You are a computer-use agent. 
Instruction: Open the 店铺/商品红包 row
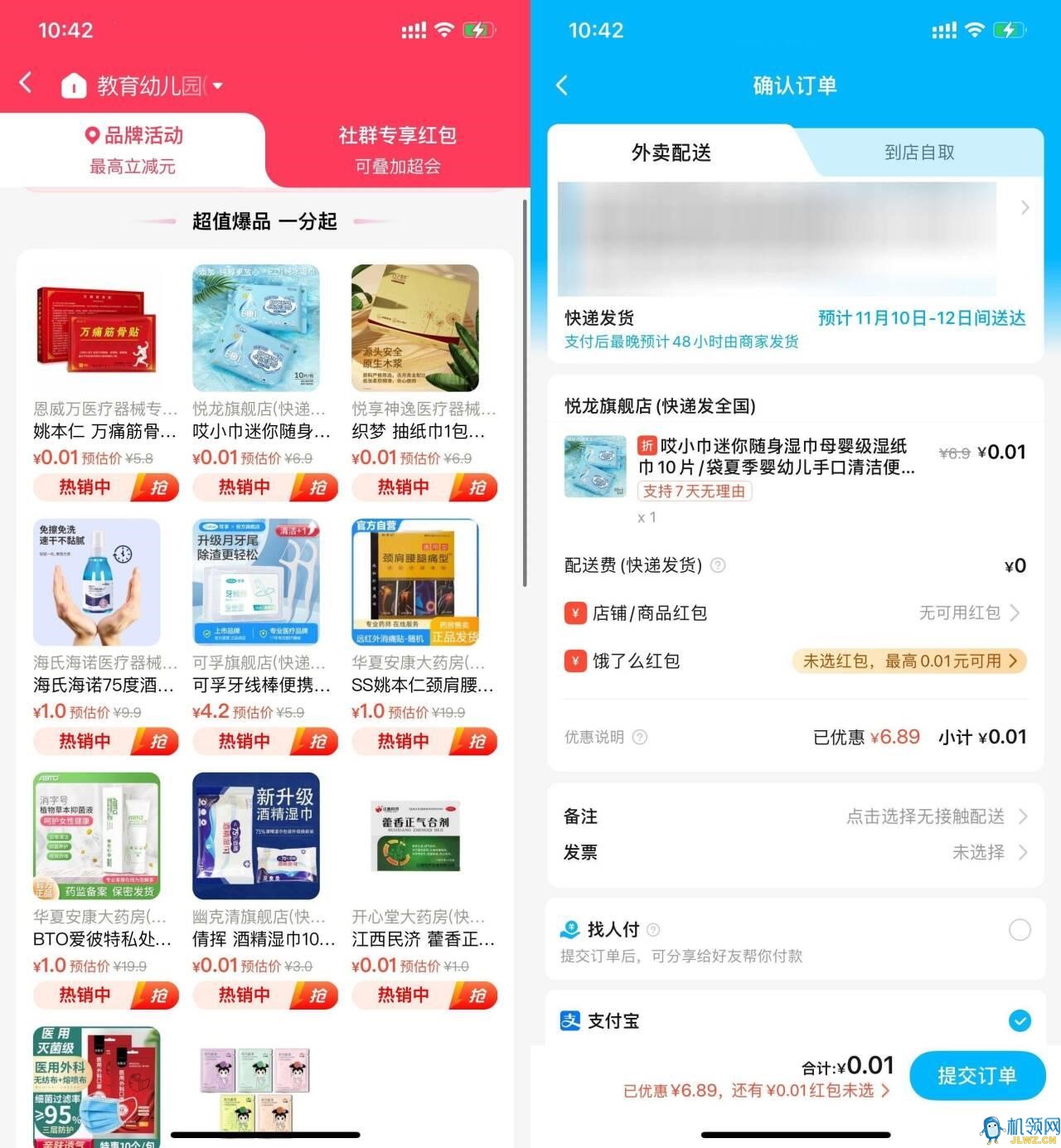794,613
